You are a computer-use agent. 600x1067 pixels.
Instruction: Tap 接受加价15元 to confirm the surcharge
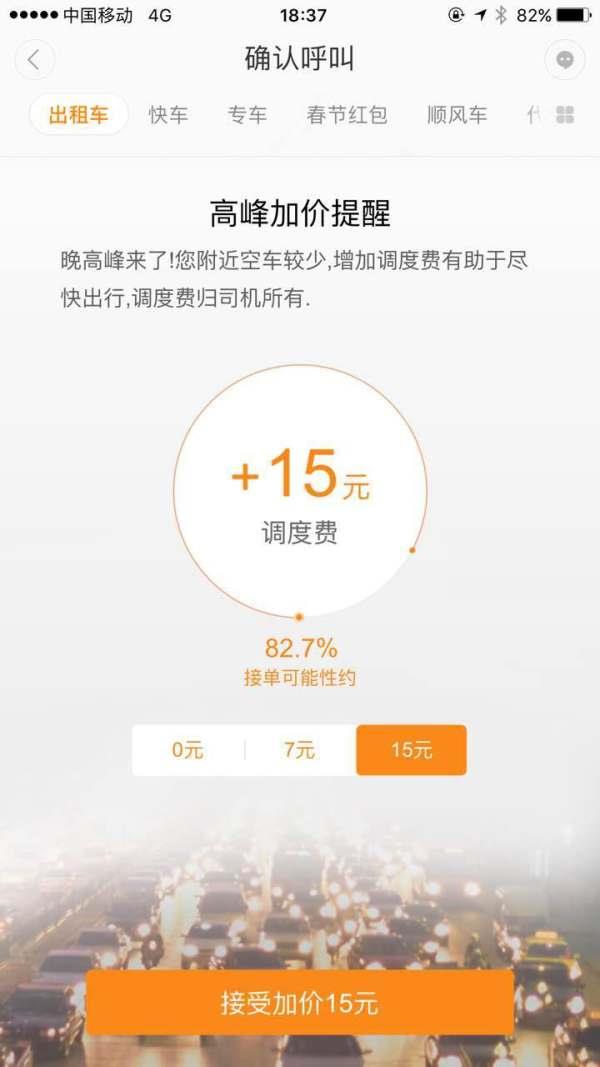pos(300,1003)
